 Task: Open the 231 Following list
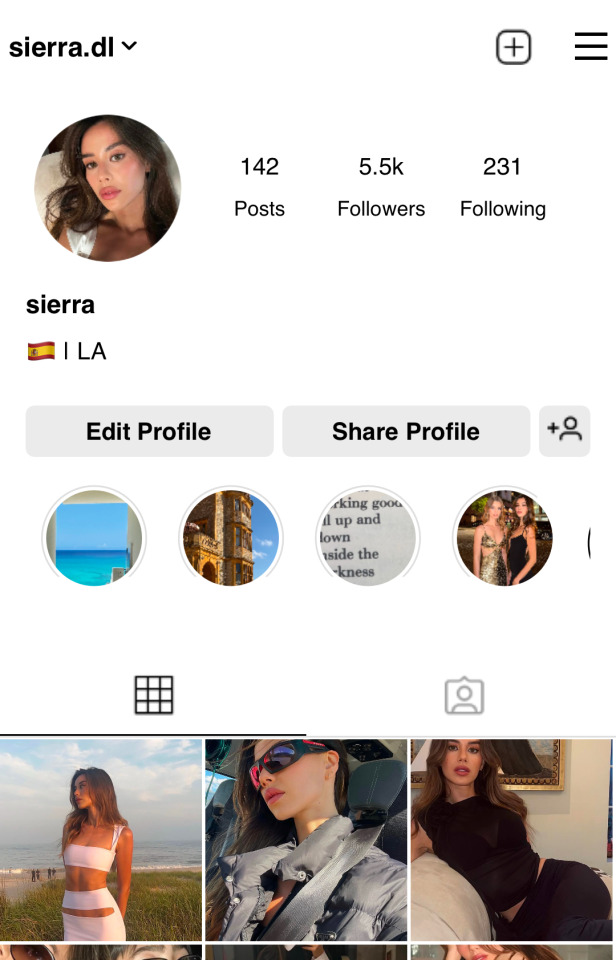[x=502, y=186]
